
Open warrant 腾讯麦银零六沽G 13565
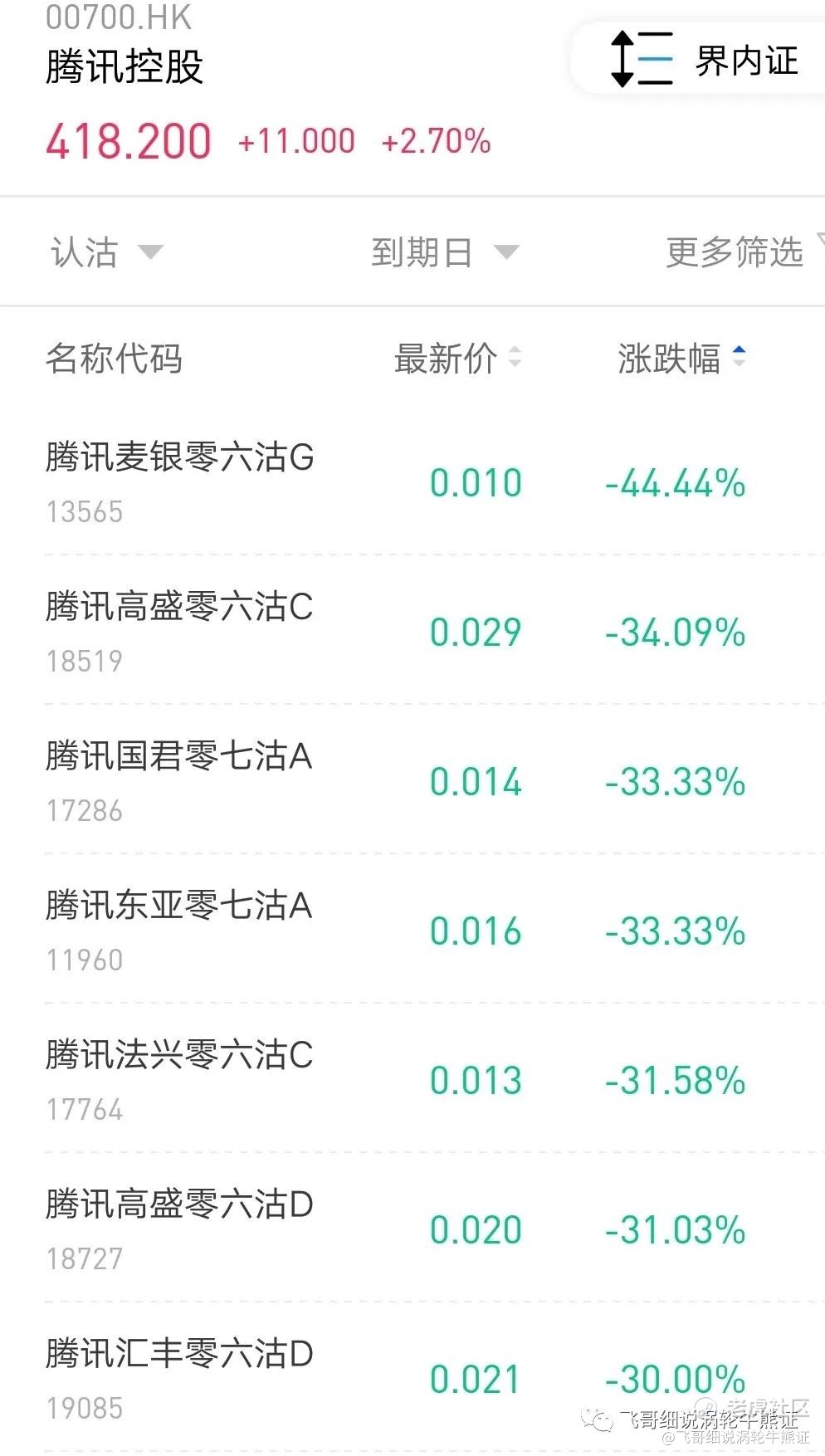pos(412,482)
